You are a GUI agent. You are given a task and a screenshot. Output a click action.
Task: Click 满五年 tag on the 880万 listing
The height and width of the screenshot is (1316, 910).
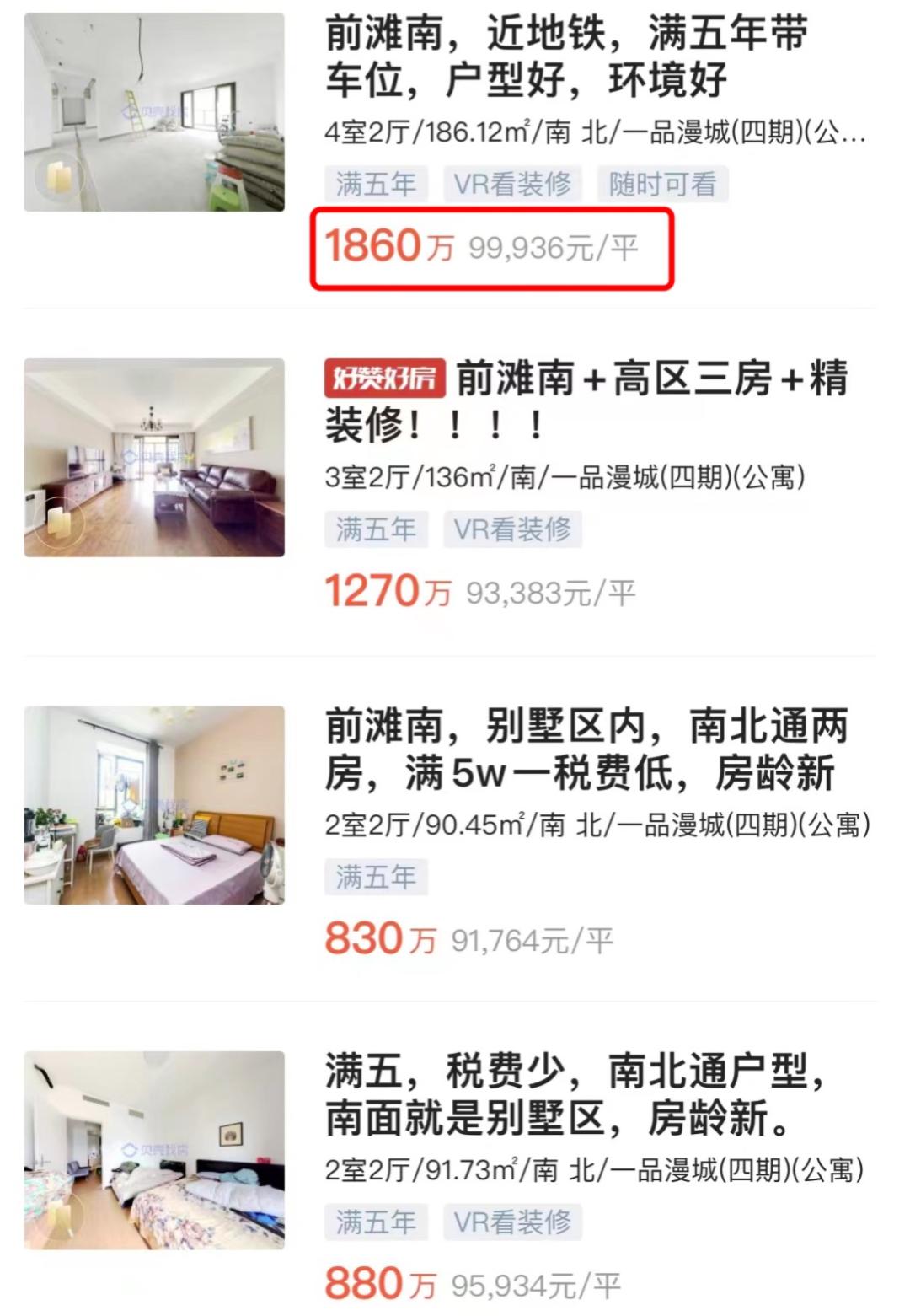pos(377,1222)
